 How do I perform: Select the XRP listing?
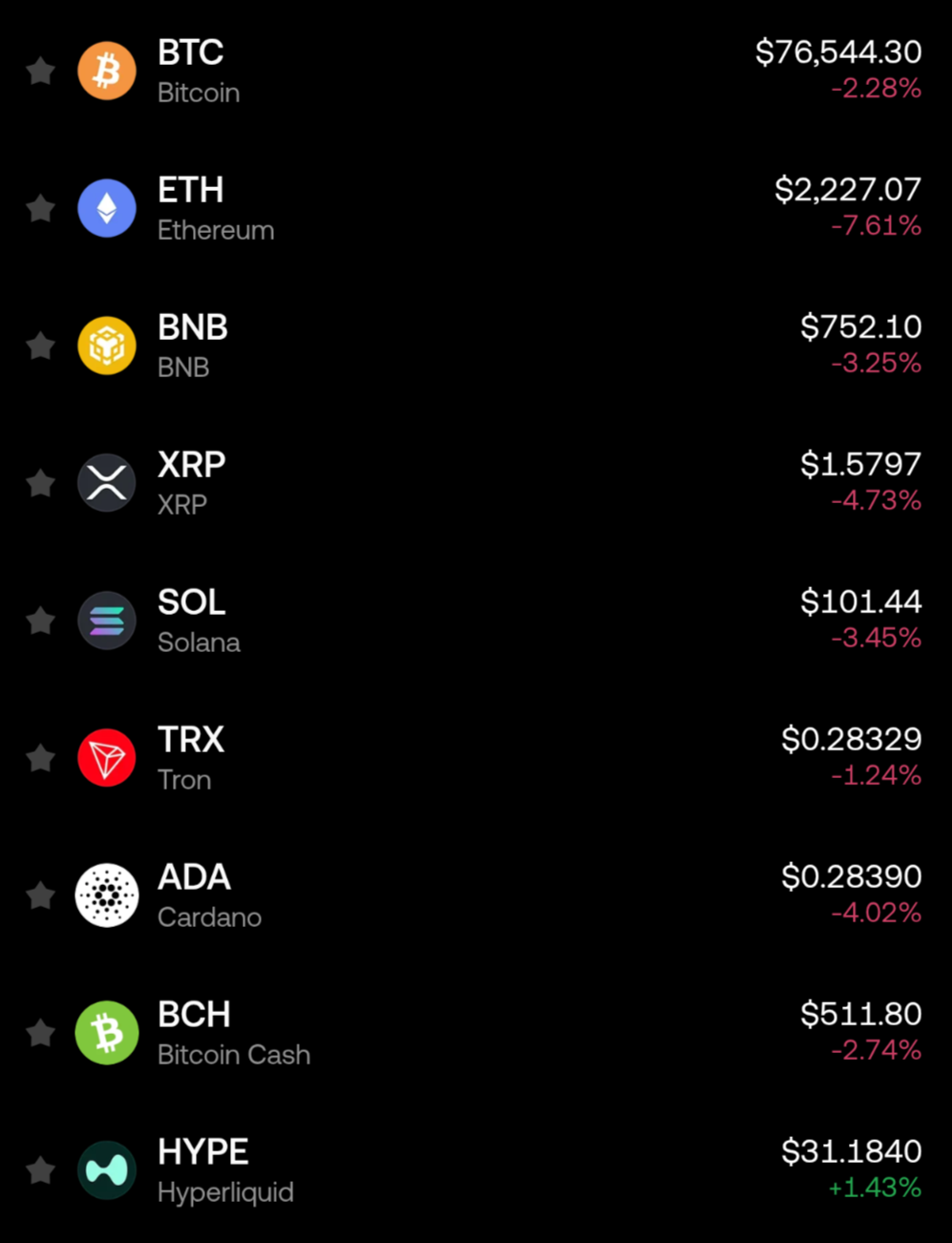click(x=477, y=483)
